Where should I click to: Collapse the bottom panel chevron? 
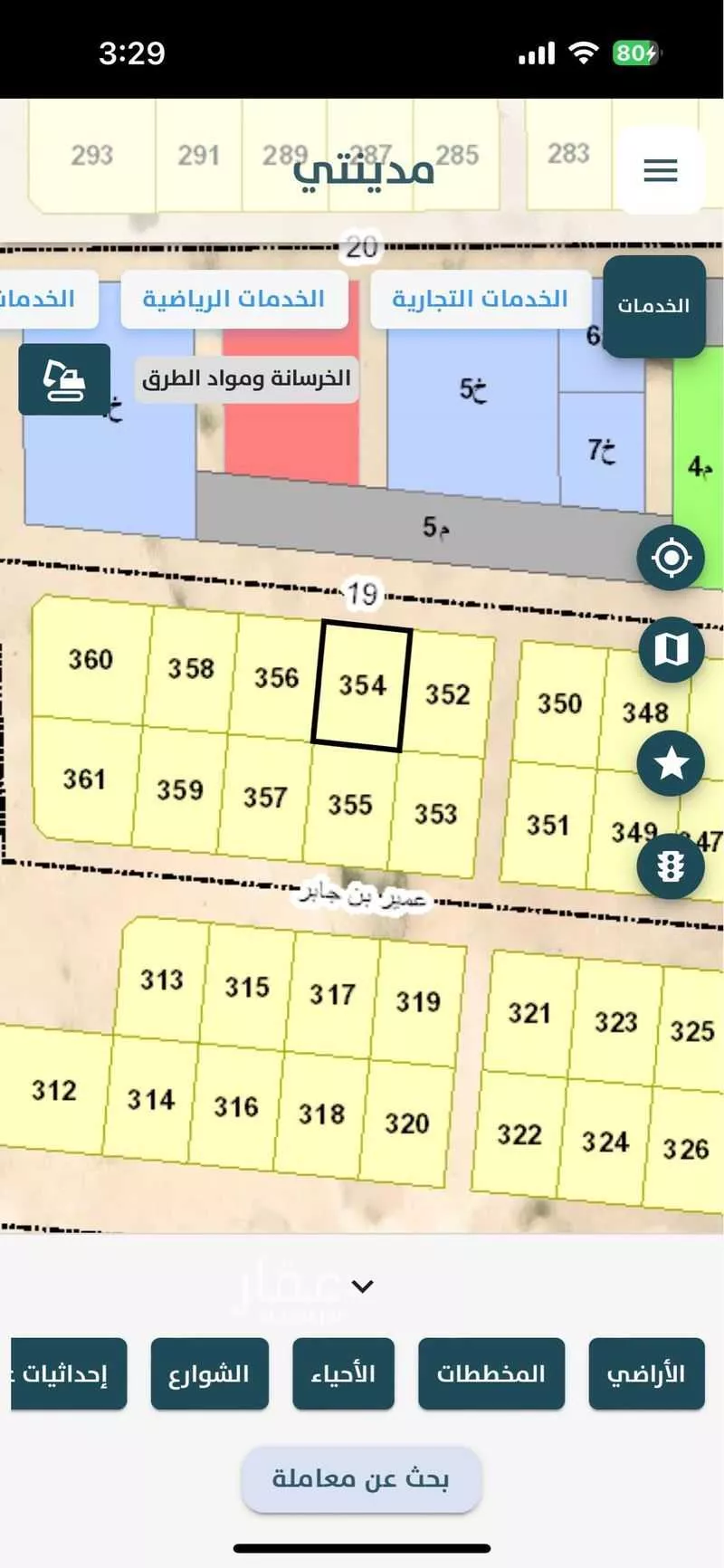(x=362, y=1286)
